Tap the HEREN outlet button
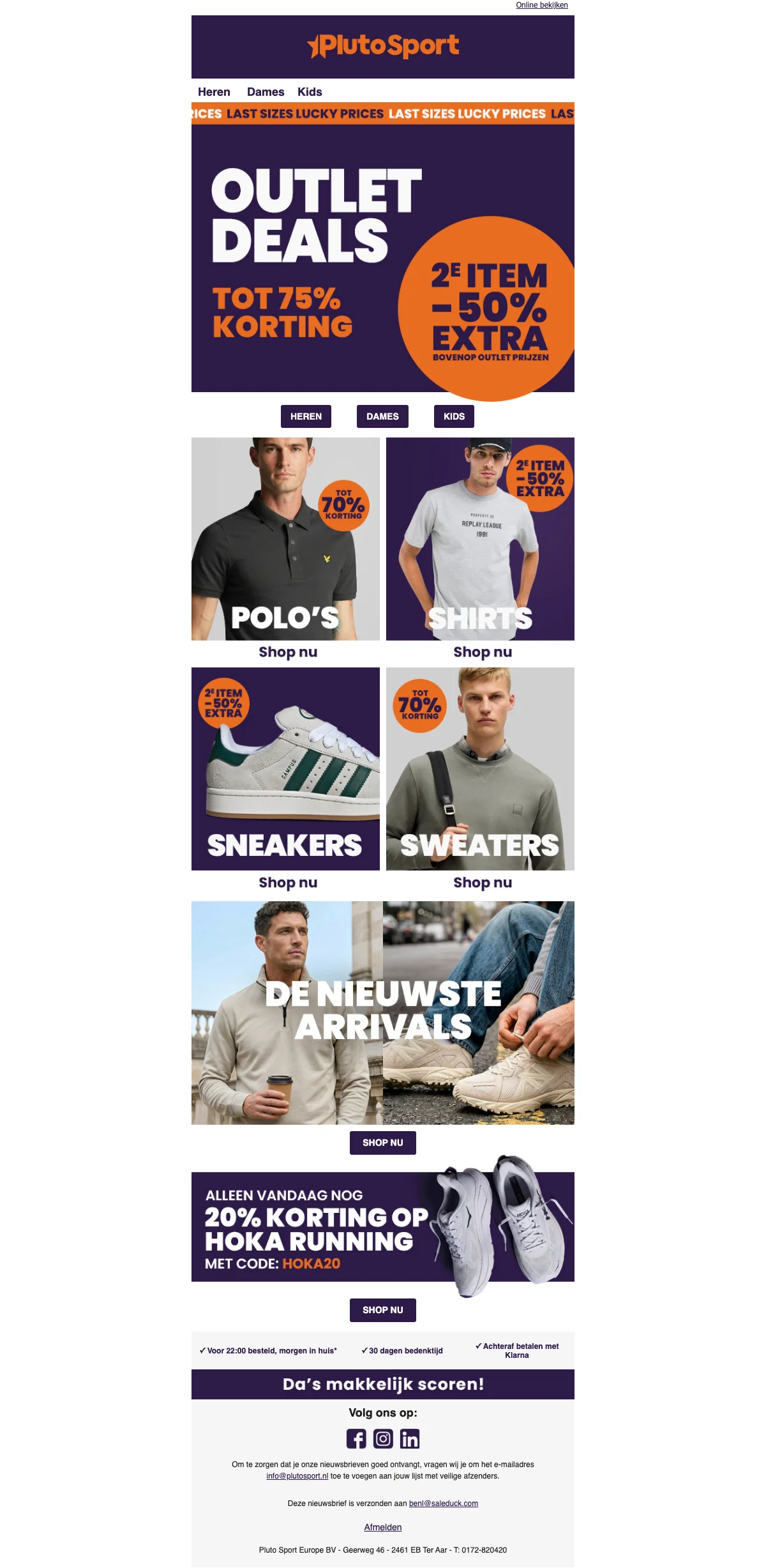This screenshot has width=766, height=1568. click(306, 416)
